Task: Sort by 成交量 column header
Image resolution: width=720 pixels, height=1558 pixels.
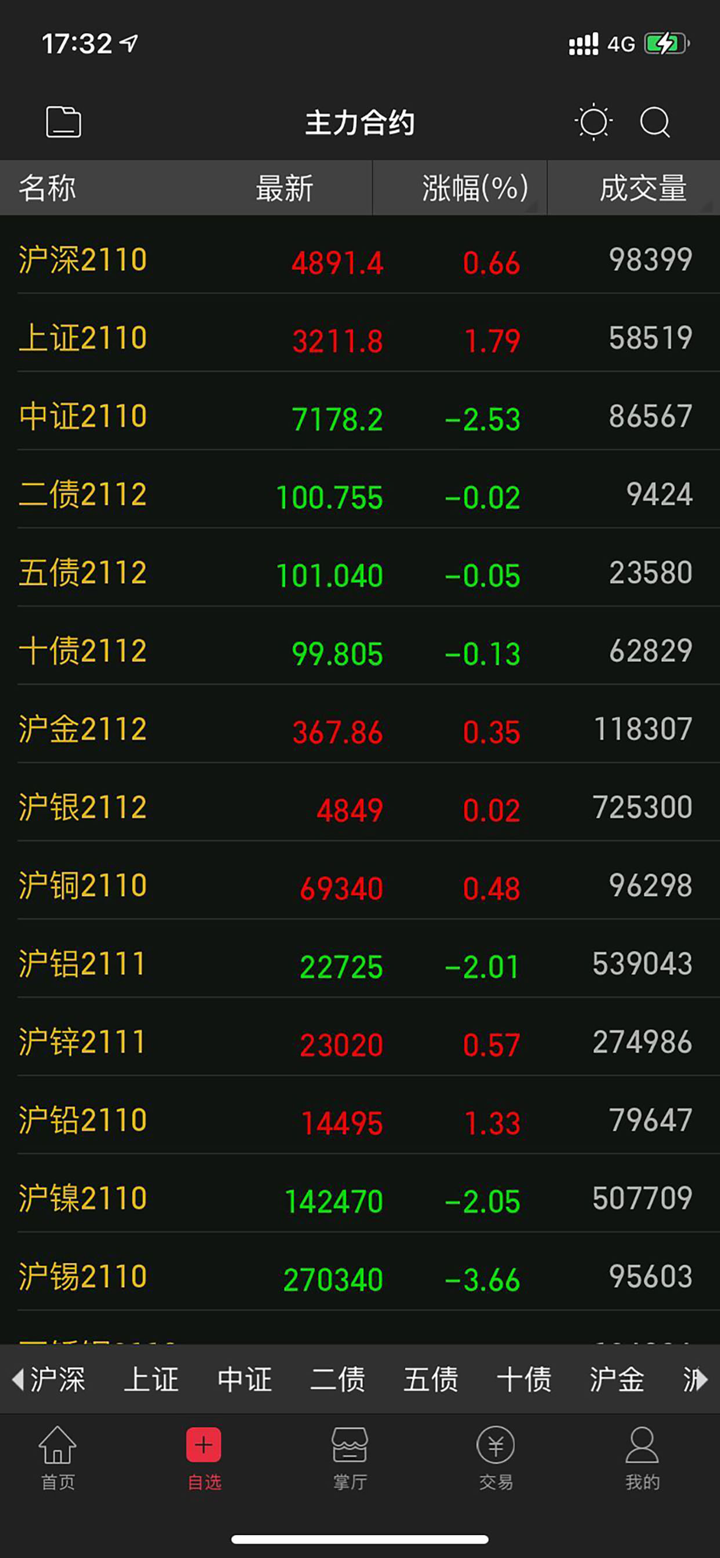Action: point(642,188)
